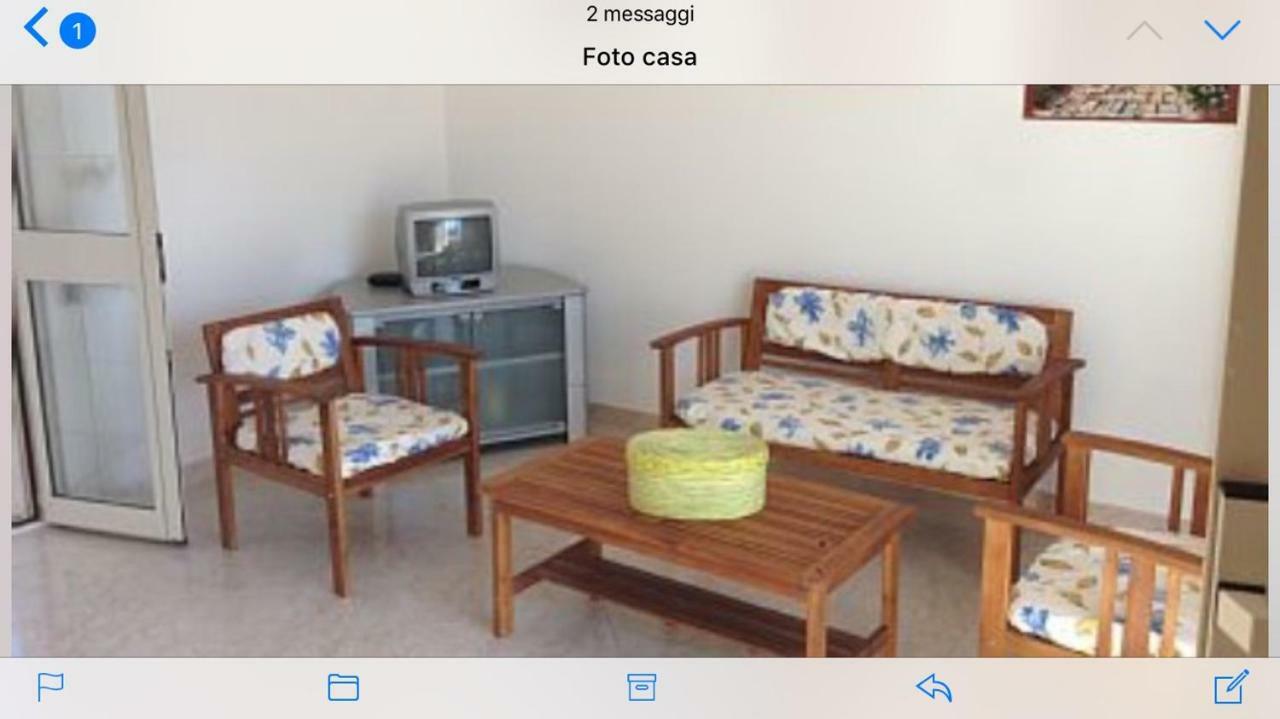Open the attached room photo

640,370
